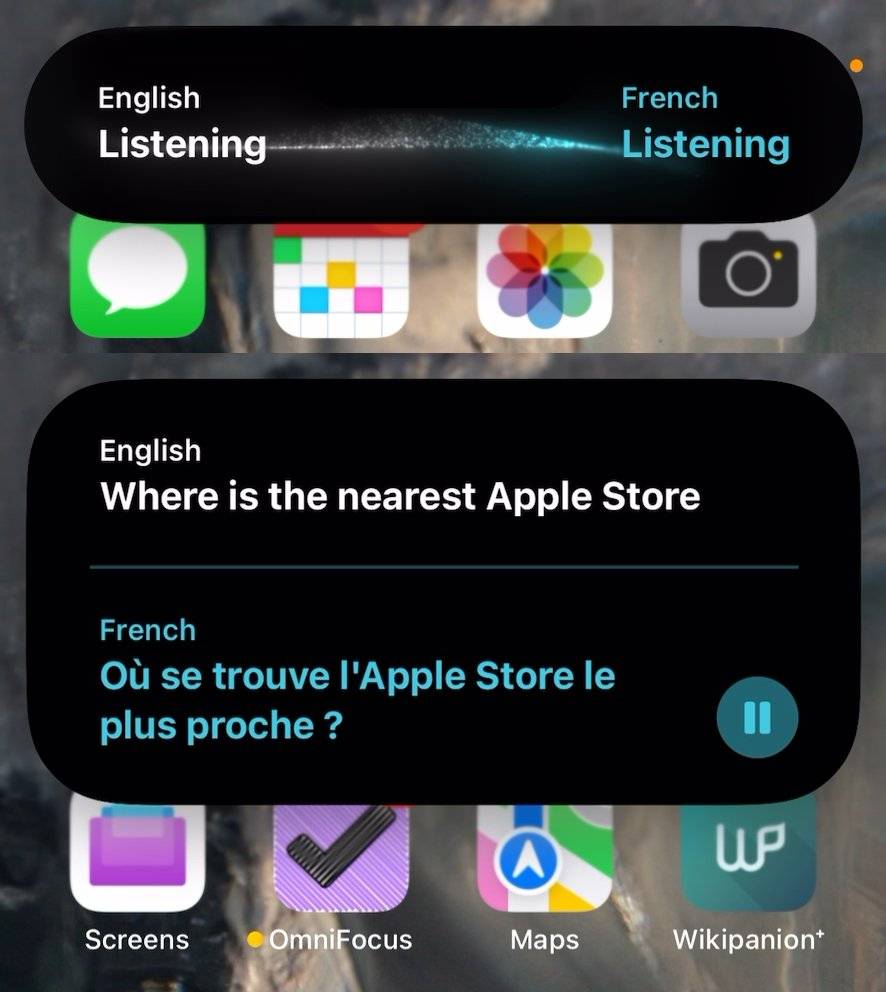The width and height of the screenshot is (886, 992).
Task: Tap the English/French Listening translation banner
Action: tap(443, 125)
